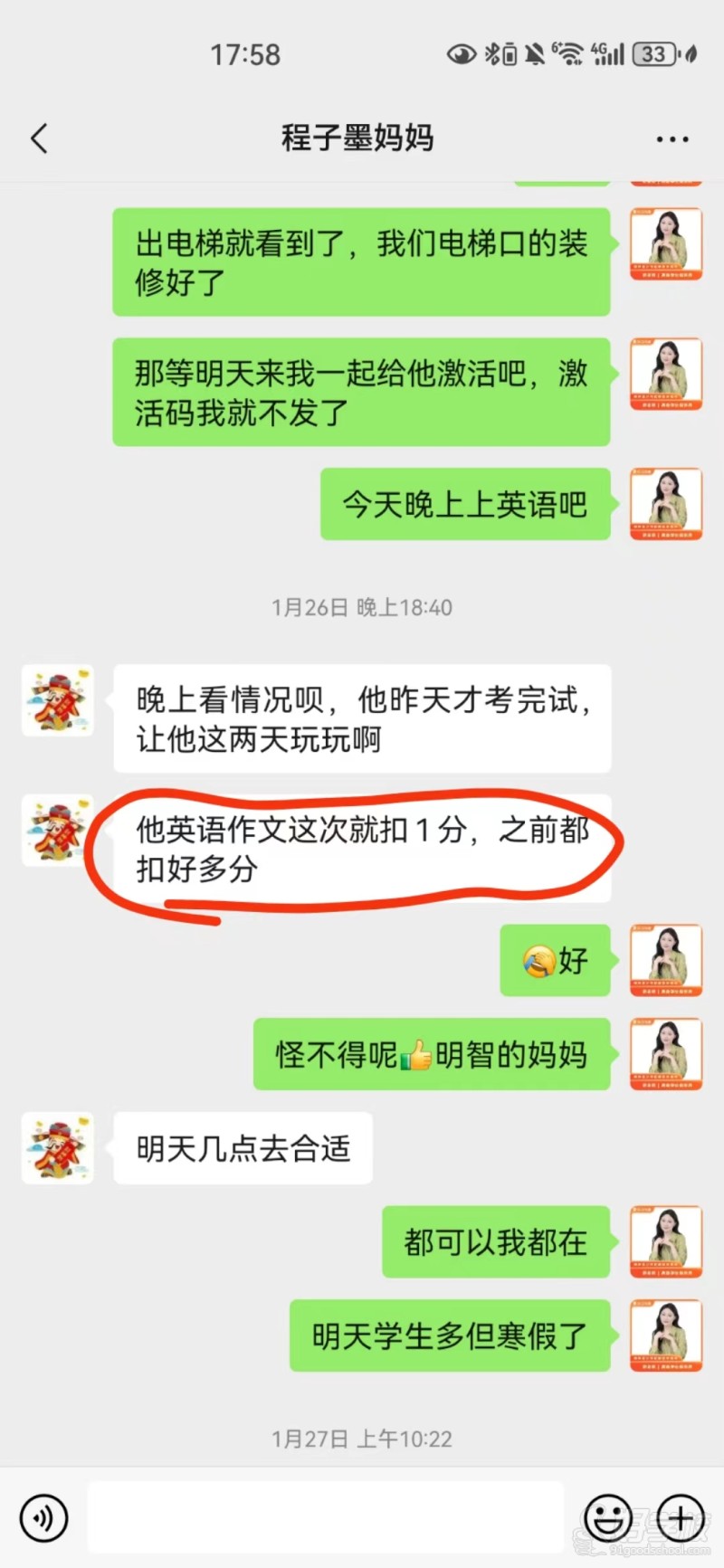The height and width of the screenshot is (1568, 724).
Task: Tap the message 怪不得呢 with thumbs up
Action: click(430, 1054)
